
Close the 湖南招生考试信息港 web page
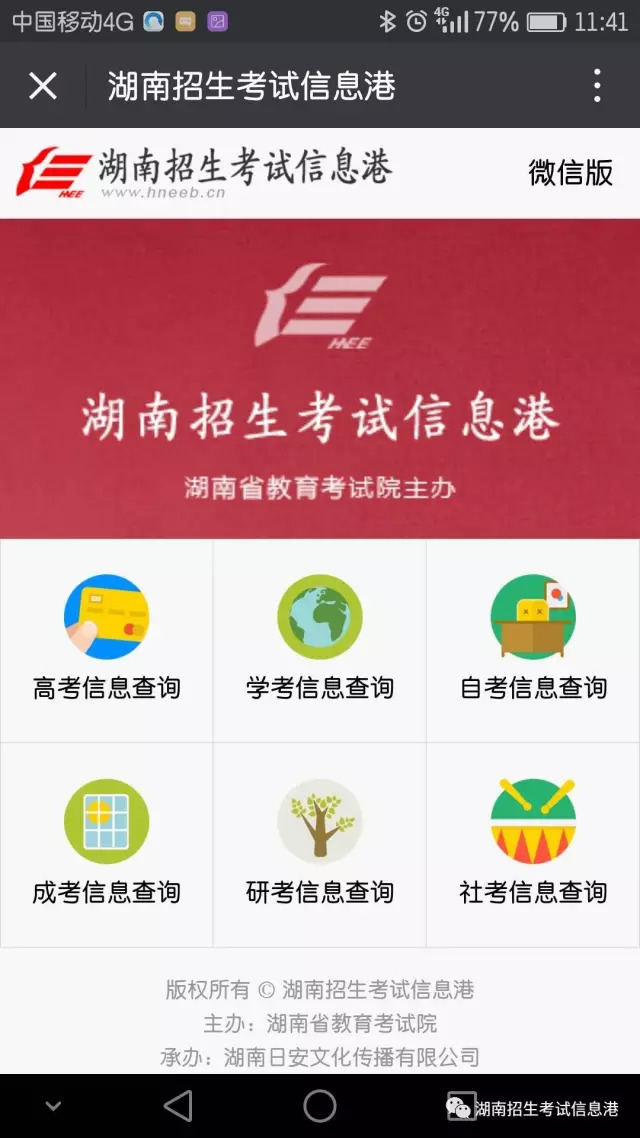[43, 86]
